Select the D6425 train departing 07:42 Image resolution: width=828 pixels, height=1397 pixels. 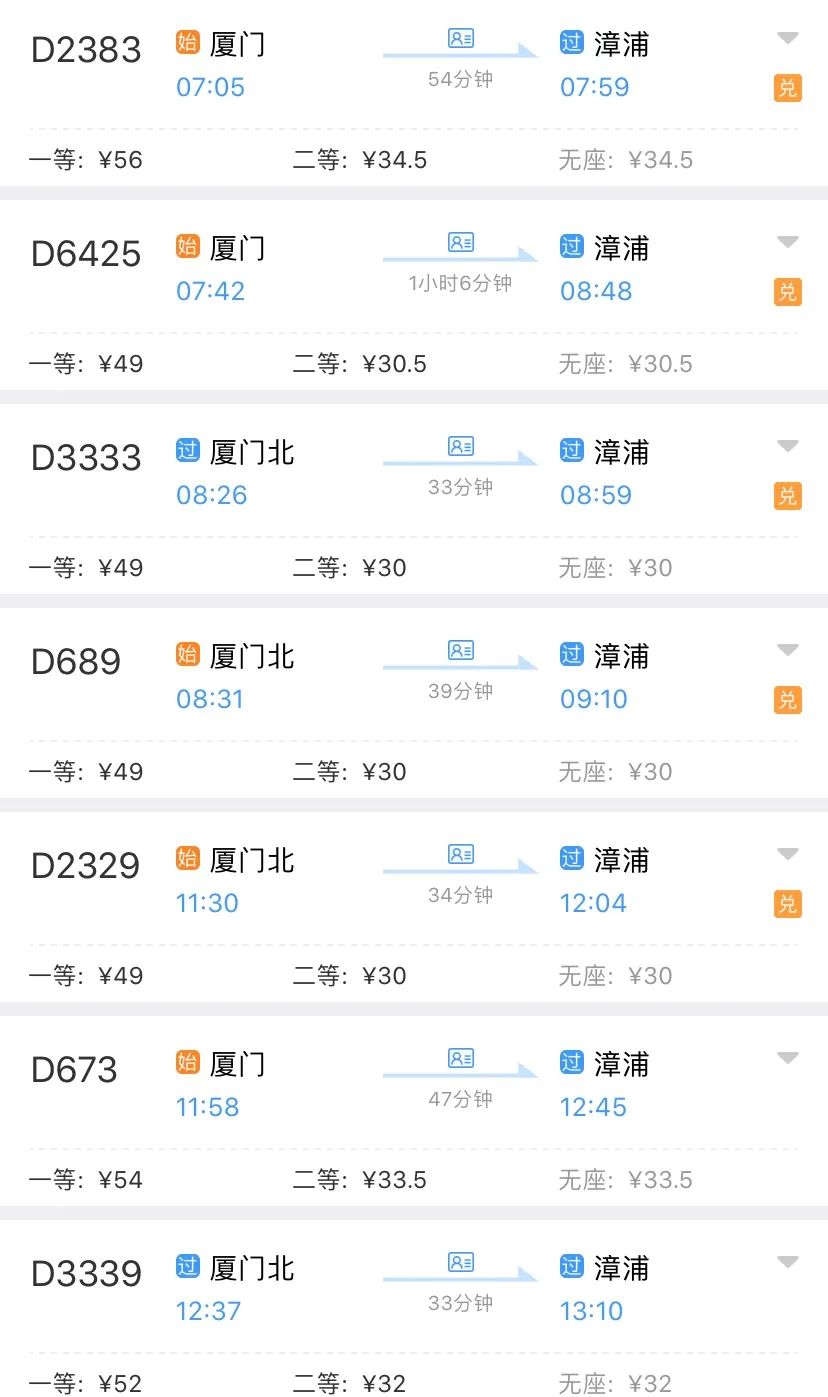pyautogui.click(x=414, y=295)
